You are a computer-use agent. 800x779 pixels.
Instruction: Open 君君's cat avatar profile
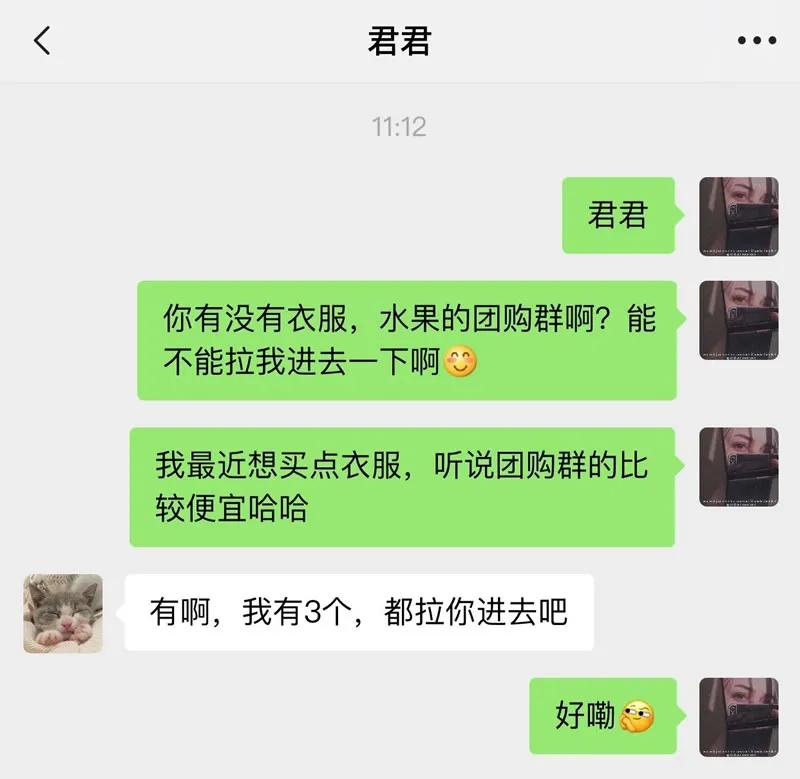click(63, 613)
